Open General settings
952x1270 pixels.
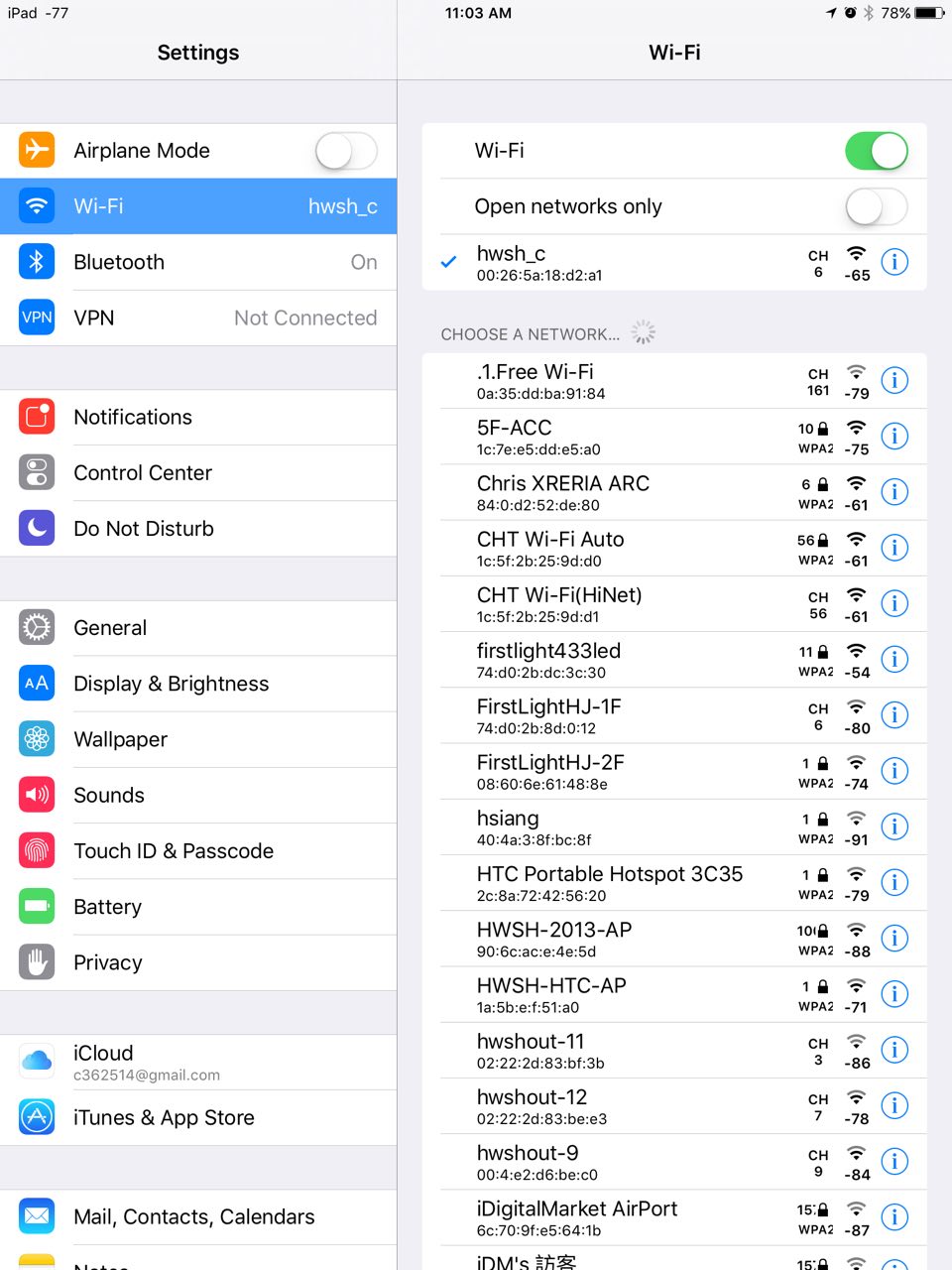click(198, 628)
